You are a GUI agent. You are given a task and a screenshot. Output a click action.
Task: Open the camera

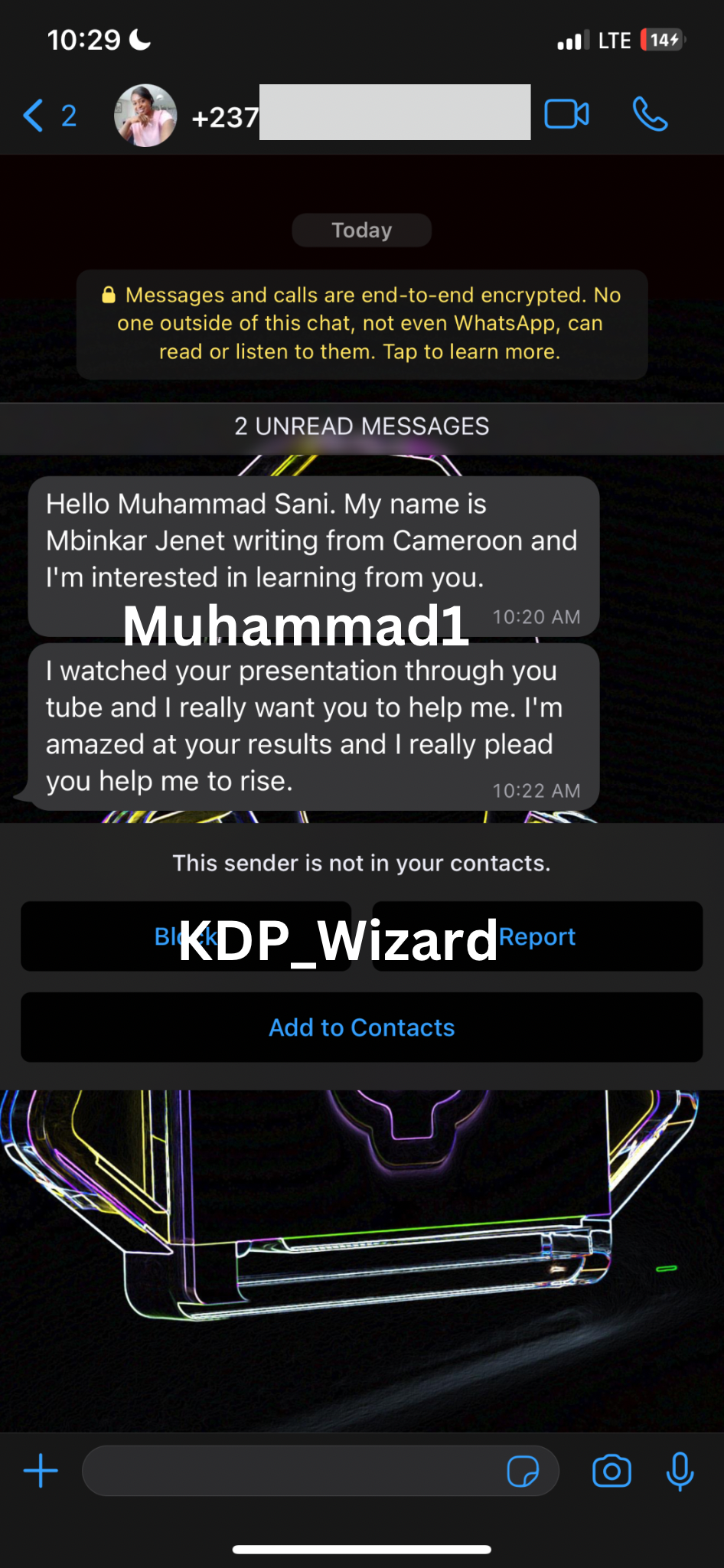pyautogui.click(x=611, y=1471)
